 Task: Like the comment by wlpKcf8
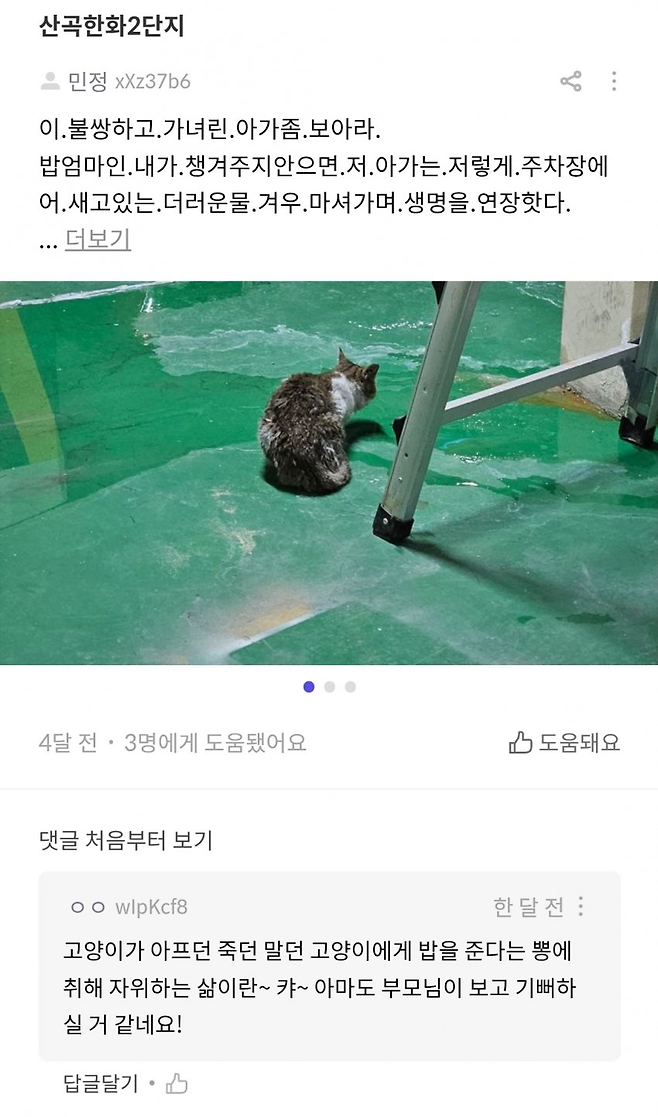pos(177,1083)
